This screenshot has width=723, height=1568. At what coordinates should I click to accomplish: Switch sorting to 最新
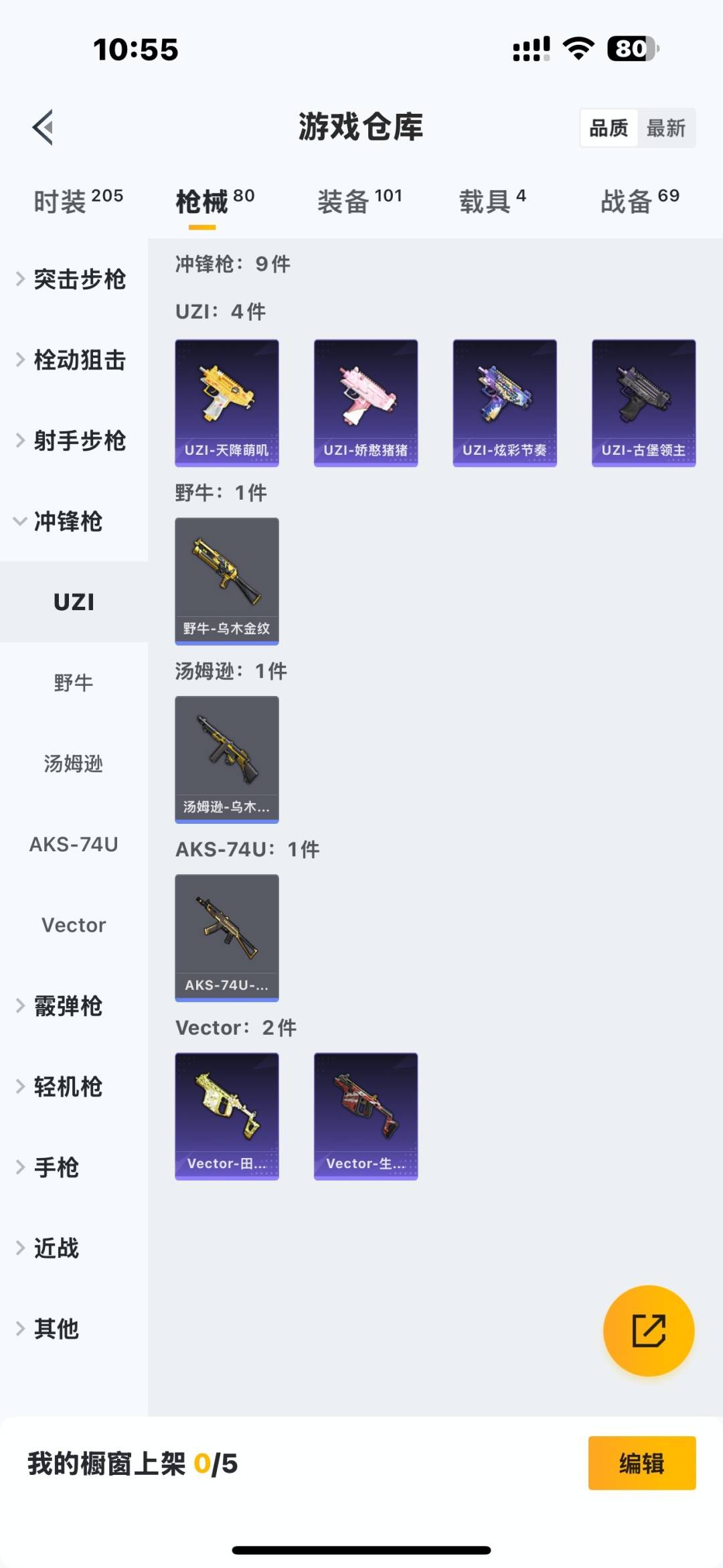667,128
